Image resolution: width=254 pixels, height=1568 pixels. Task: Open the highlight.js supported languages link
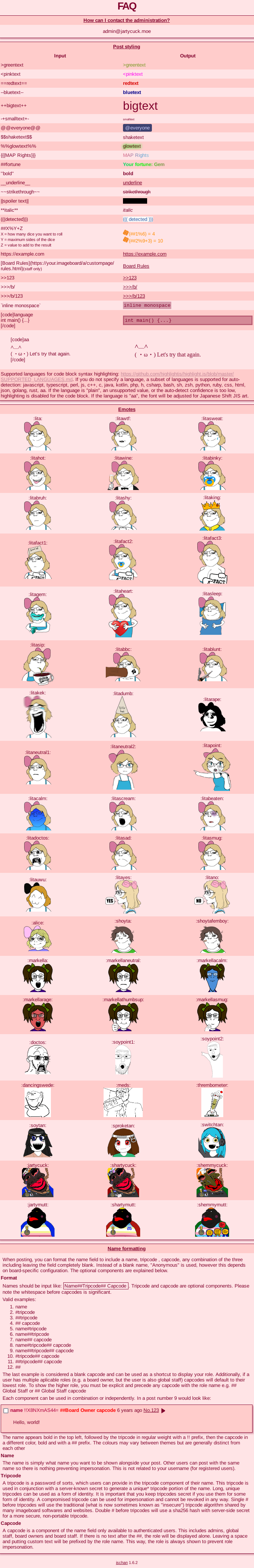coord(177,374)
